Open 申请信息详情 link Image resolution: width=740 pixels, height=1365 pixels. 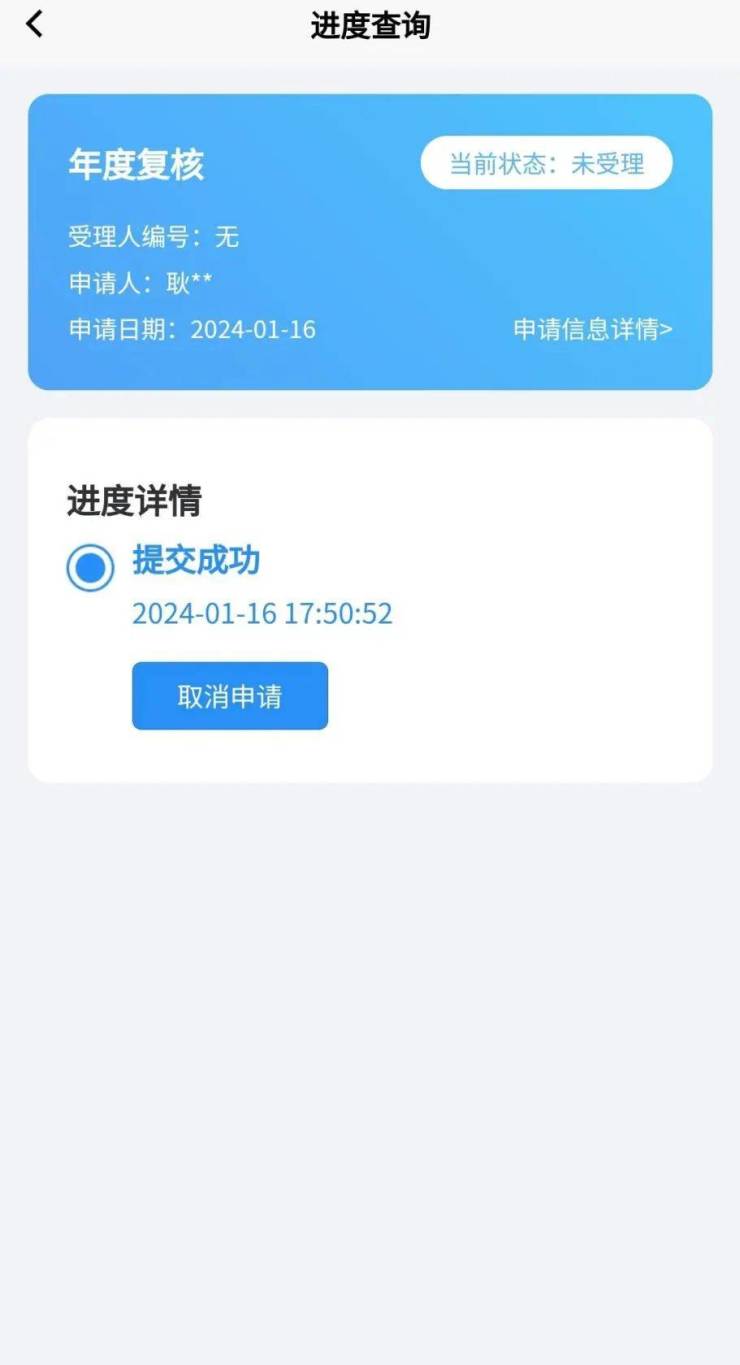tap(592, 329)
